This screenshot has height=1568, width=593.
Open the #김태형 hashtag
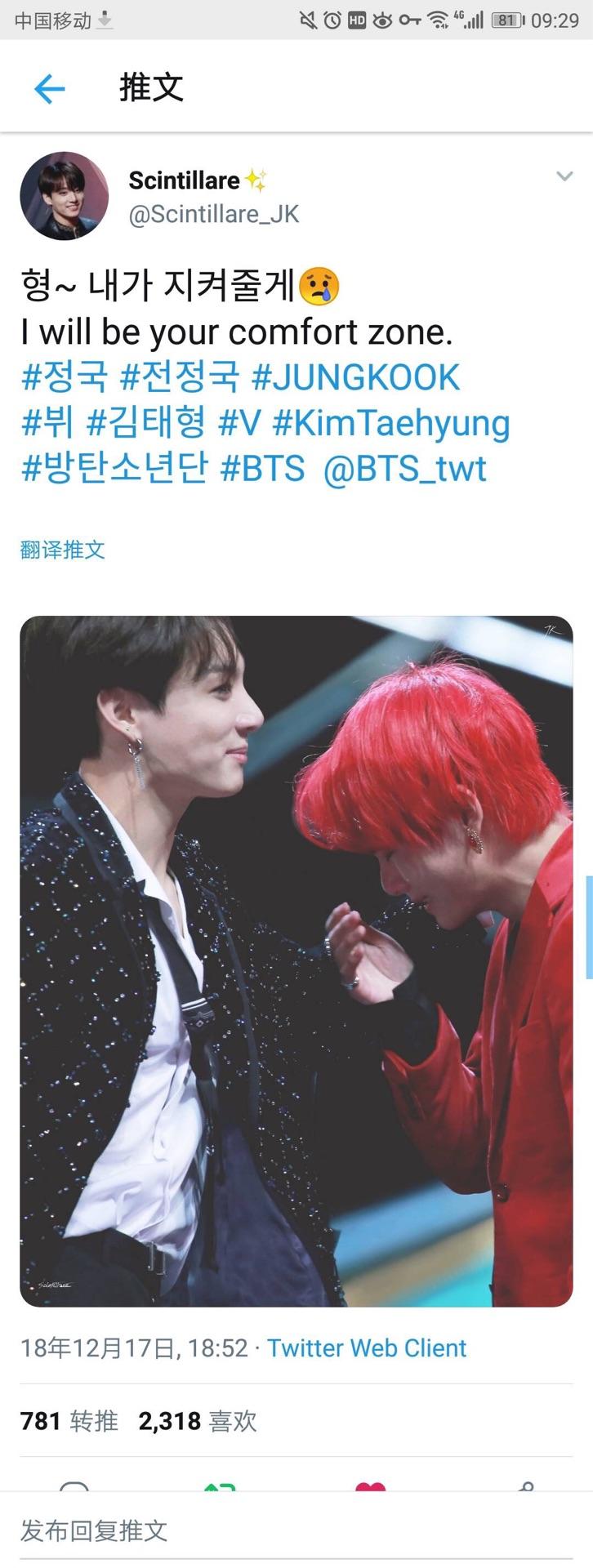point(146,423)
